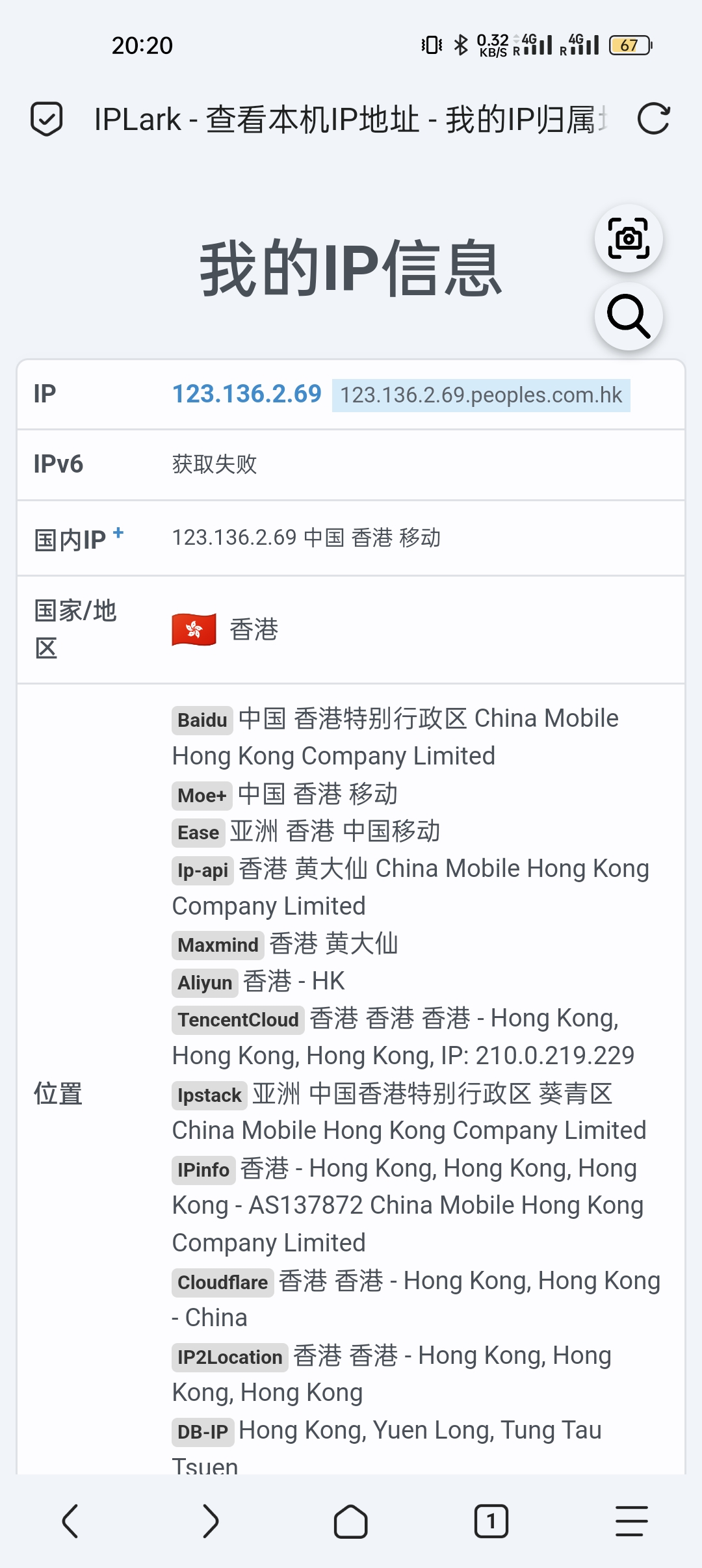Reload the IPLark page
This screenshot has width=702, height=1568.
tap(653, 119)
